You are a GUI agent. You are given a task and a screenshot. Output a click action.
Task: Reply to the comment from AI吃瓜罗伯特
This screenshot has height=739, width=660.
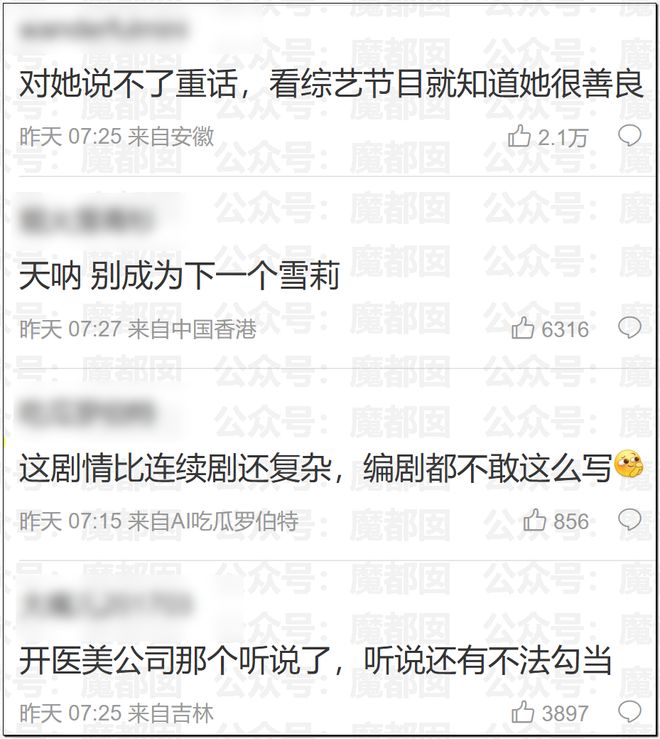[629, 520]
